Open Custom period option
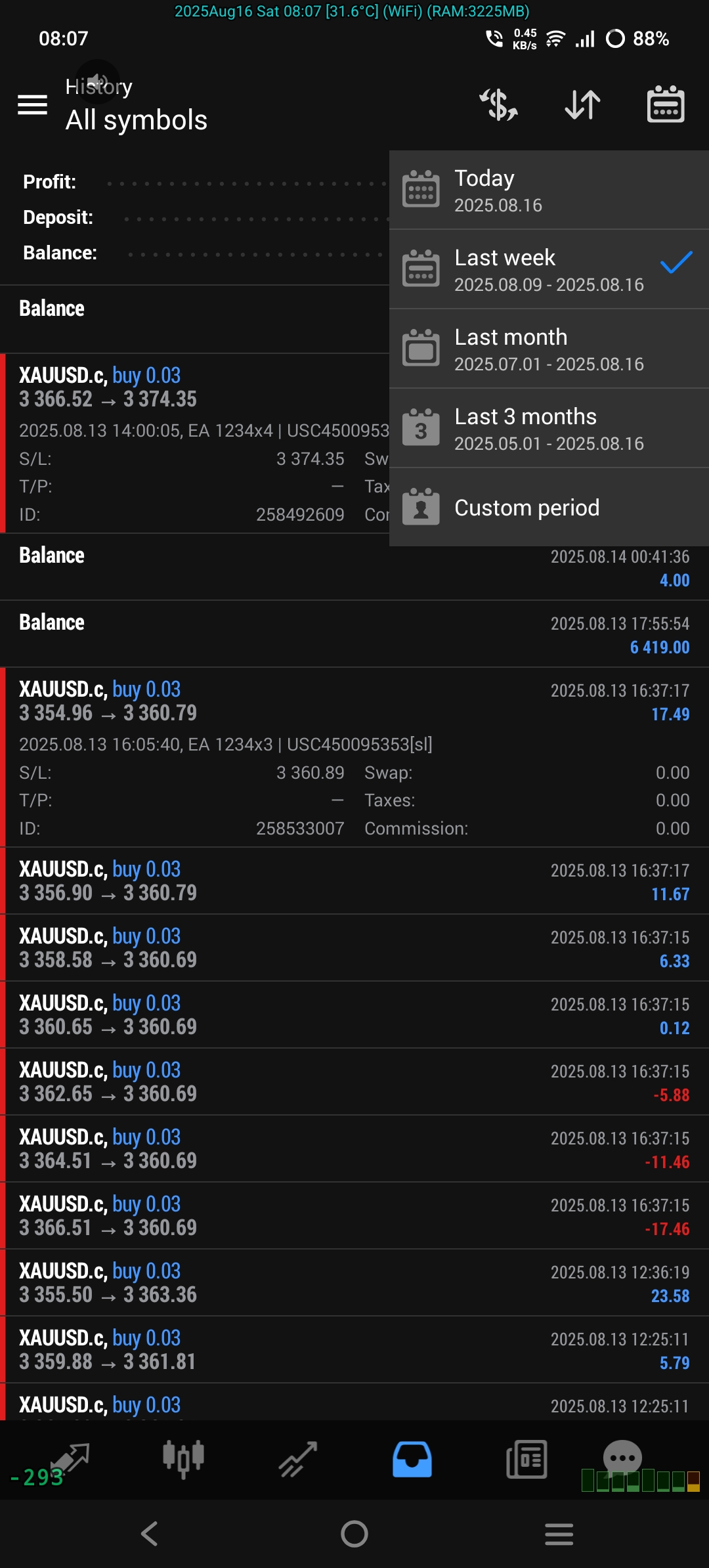Screen dimensions: 709x1568 click(x=549, y=507)
